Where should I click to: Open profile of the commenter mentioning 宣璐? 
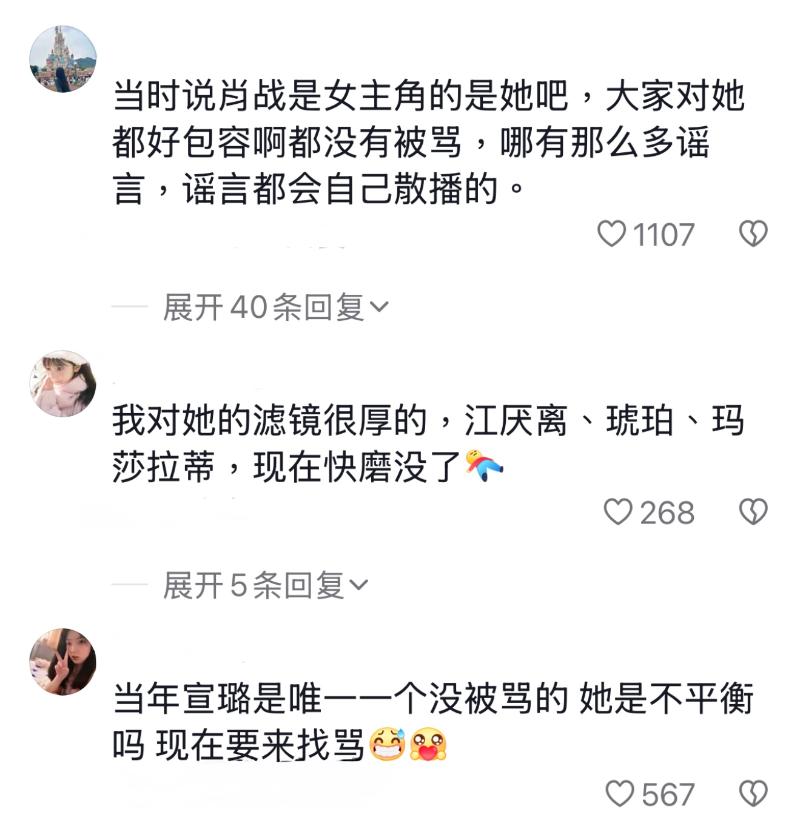[x=63, y=661]
